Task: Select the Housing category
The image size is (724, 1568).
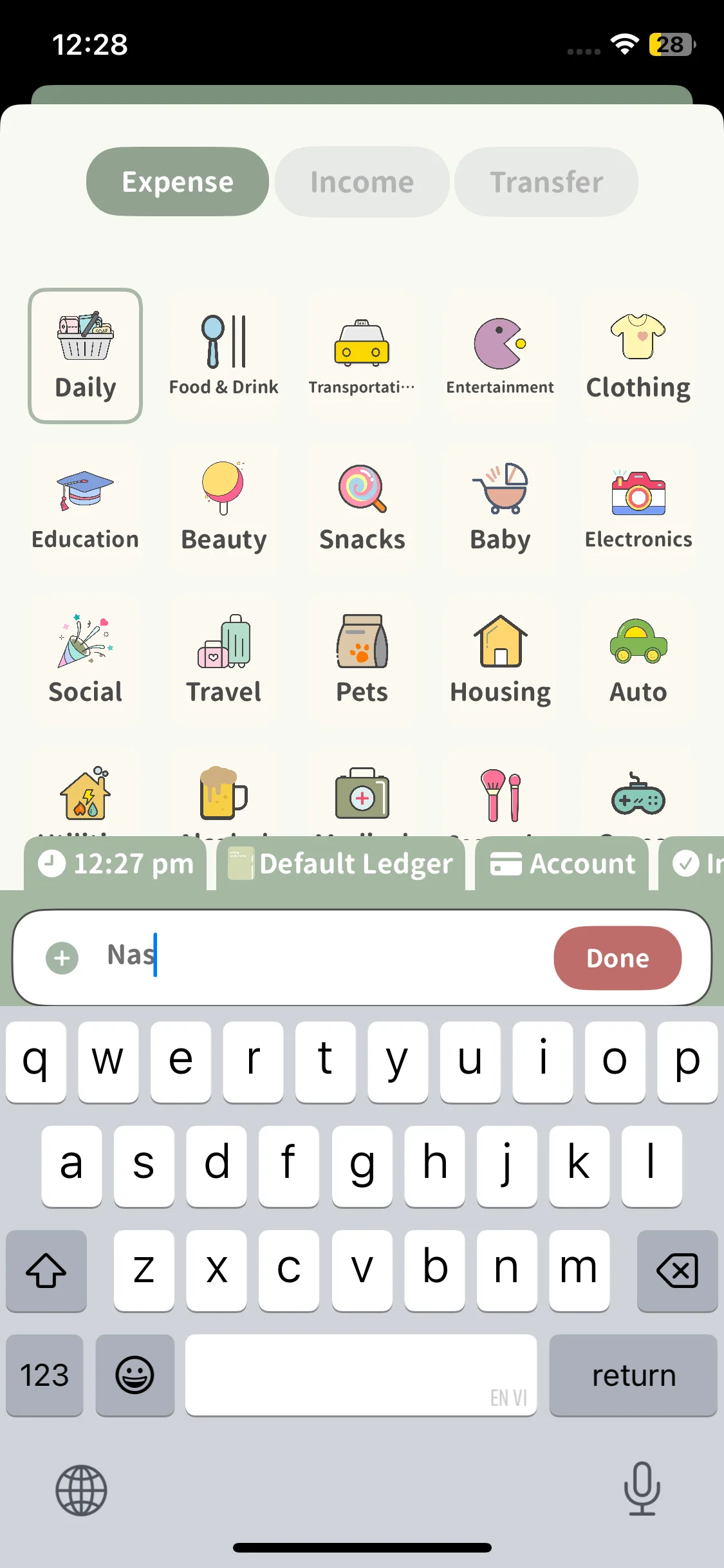Action: pos(500,660)
